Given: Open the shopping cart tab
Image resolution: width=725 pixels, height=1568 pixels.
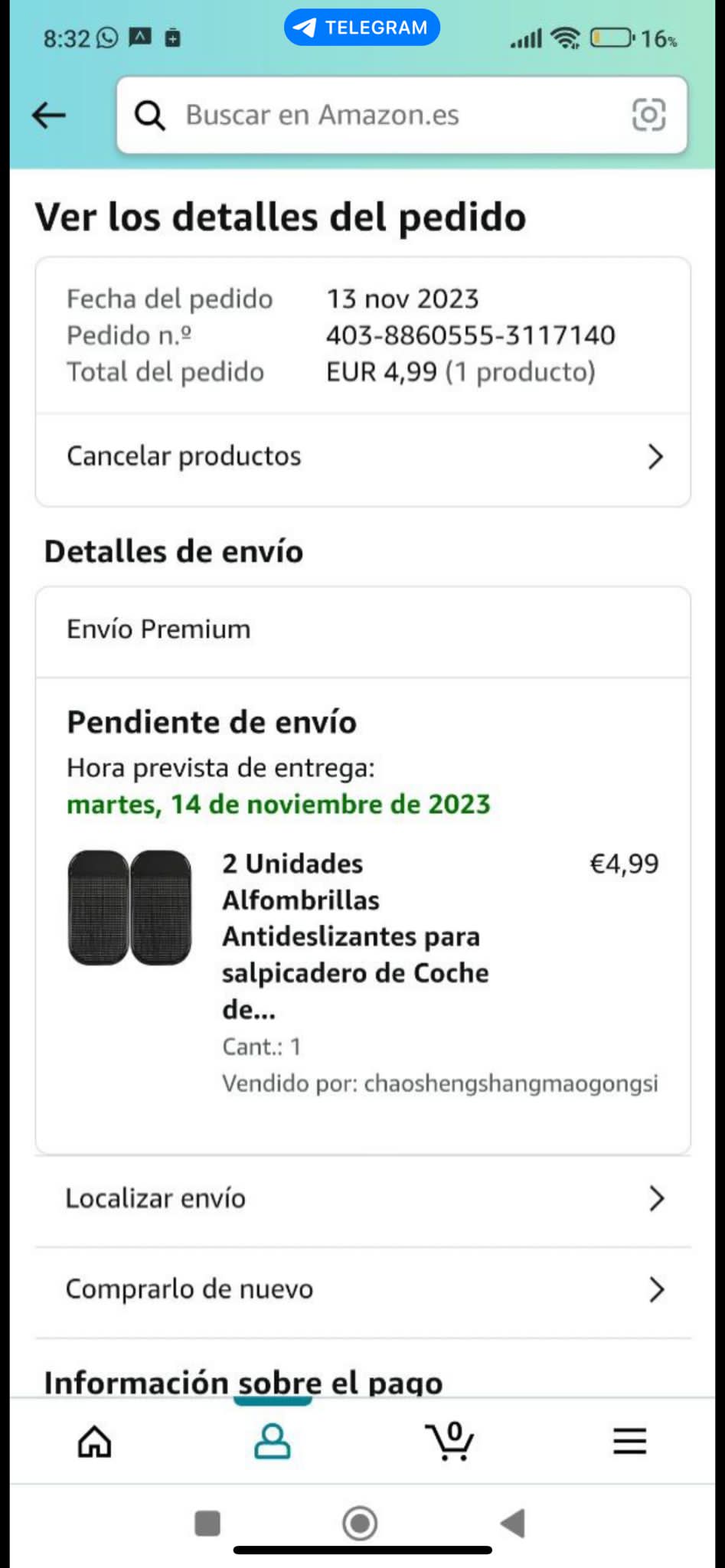Looking at the screenshot, I should pos(450,1442).
